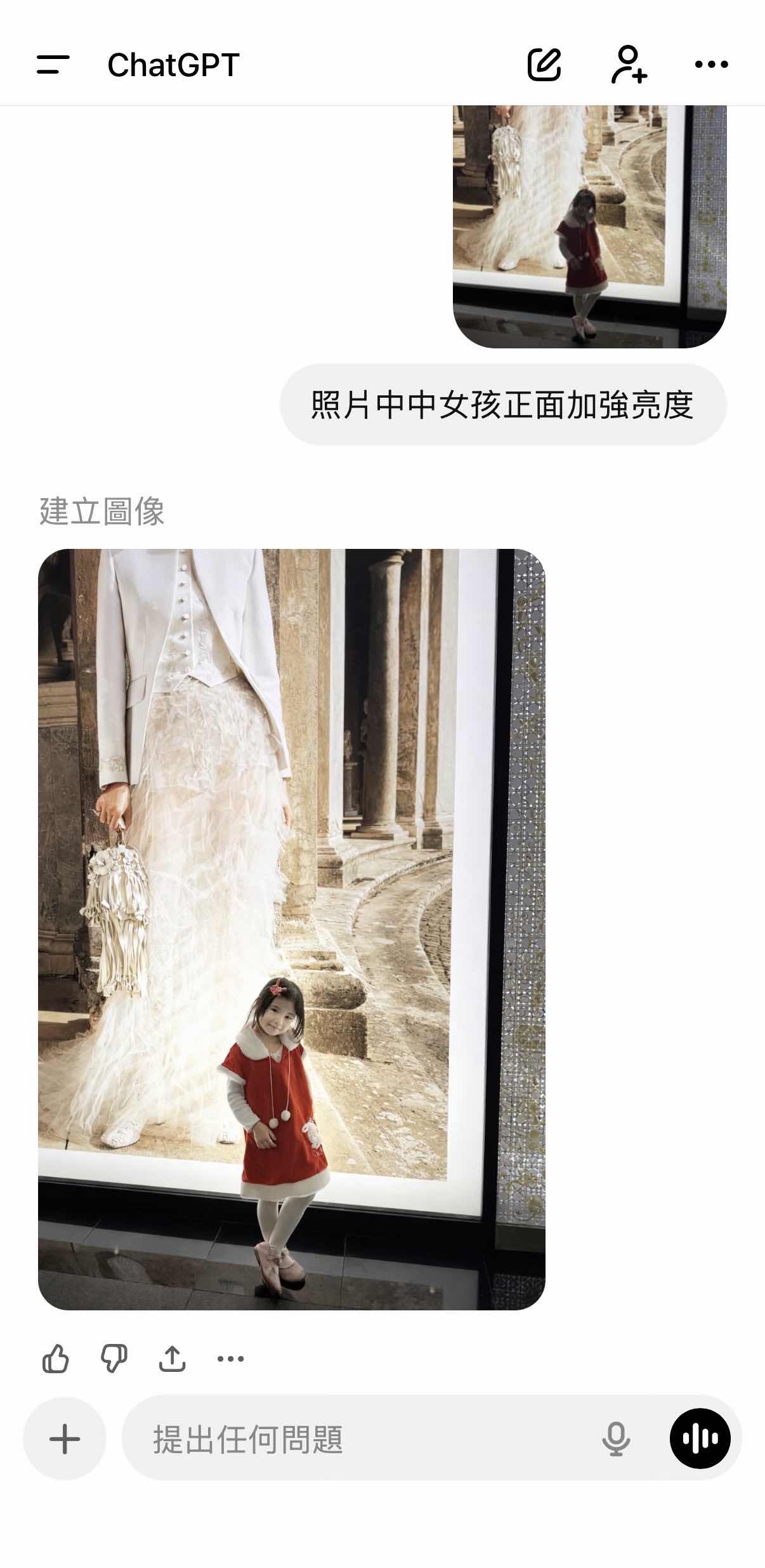Open the sidebar menu
The width and height of the screenshot is (765, 1568).
point(53,64)
